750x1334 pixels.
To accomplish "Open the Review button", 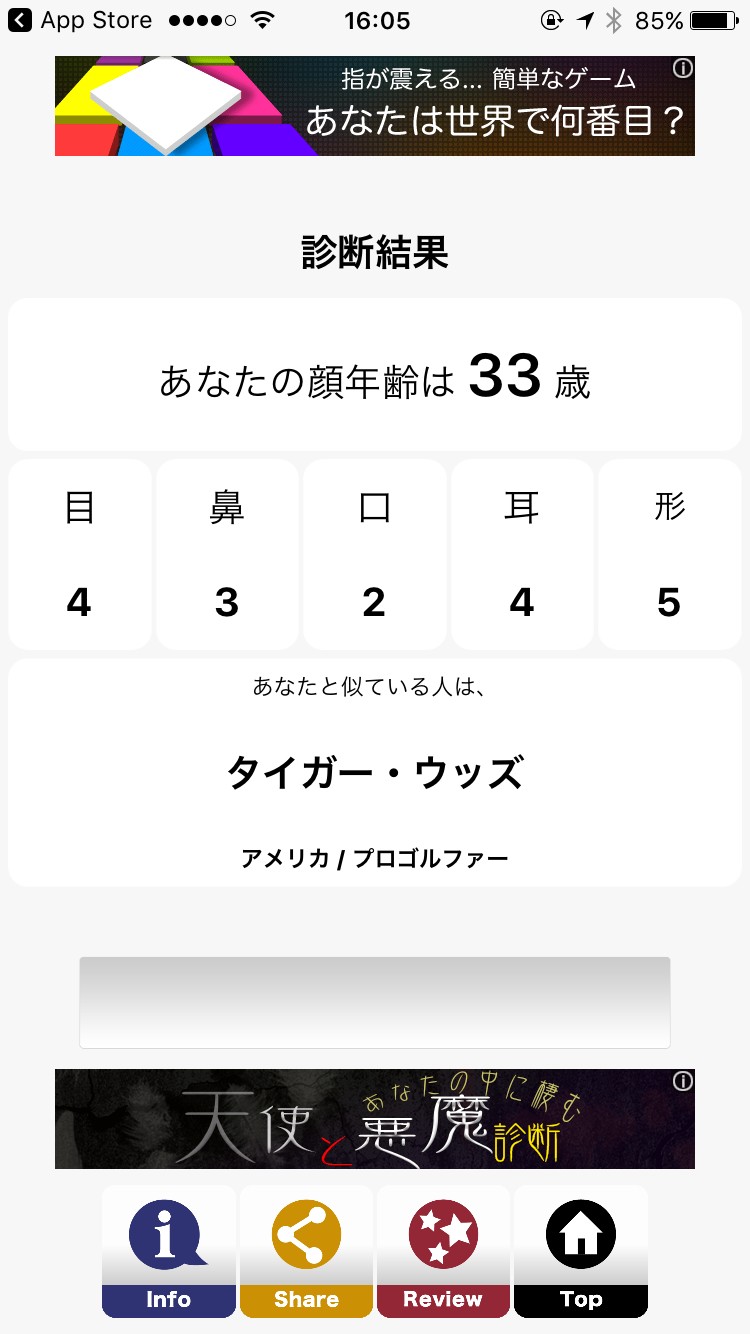I will click(443, 1251).
